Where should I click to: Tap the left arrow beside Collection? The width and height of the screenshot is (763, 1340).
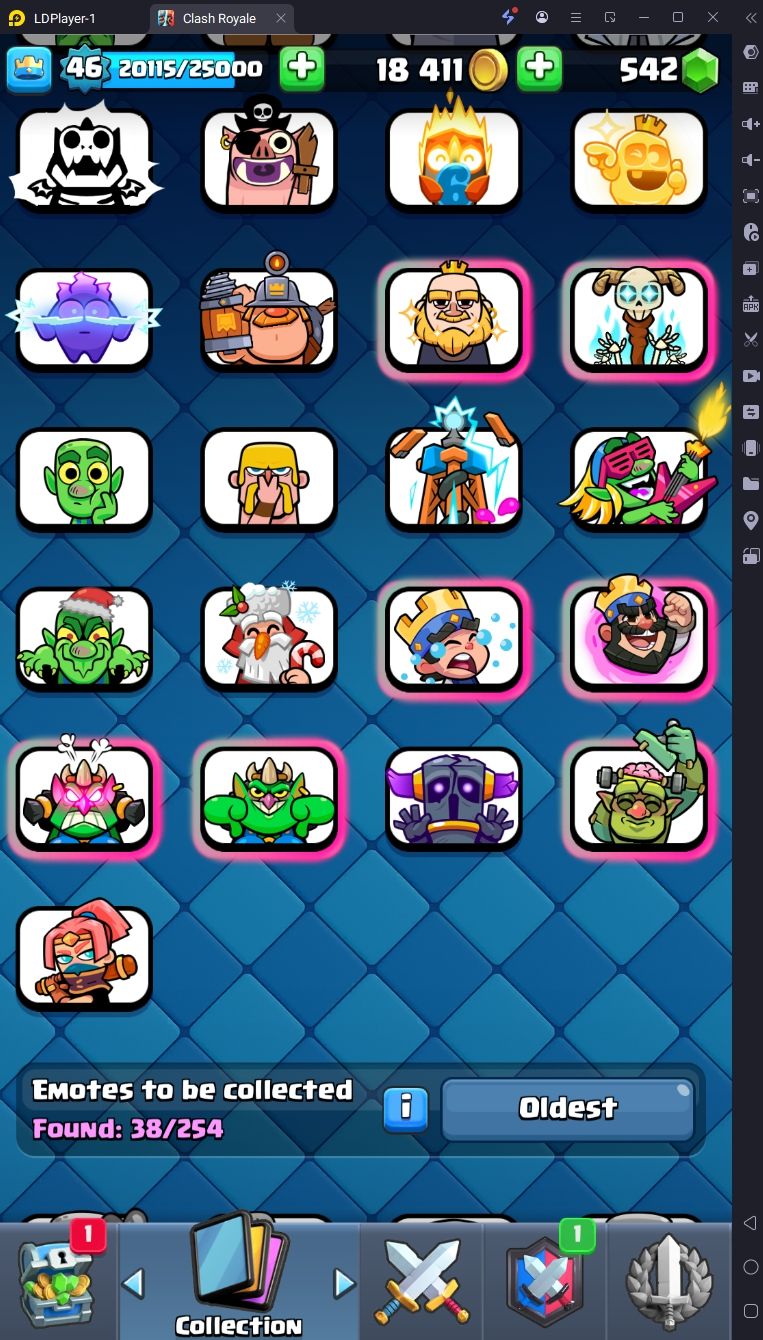tap(133, 1283)
